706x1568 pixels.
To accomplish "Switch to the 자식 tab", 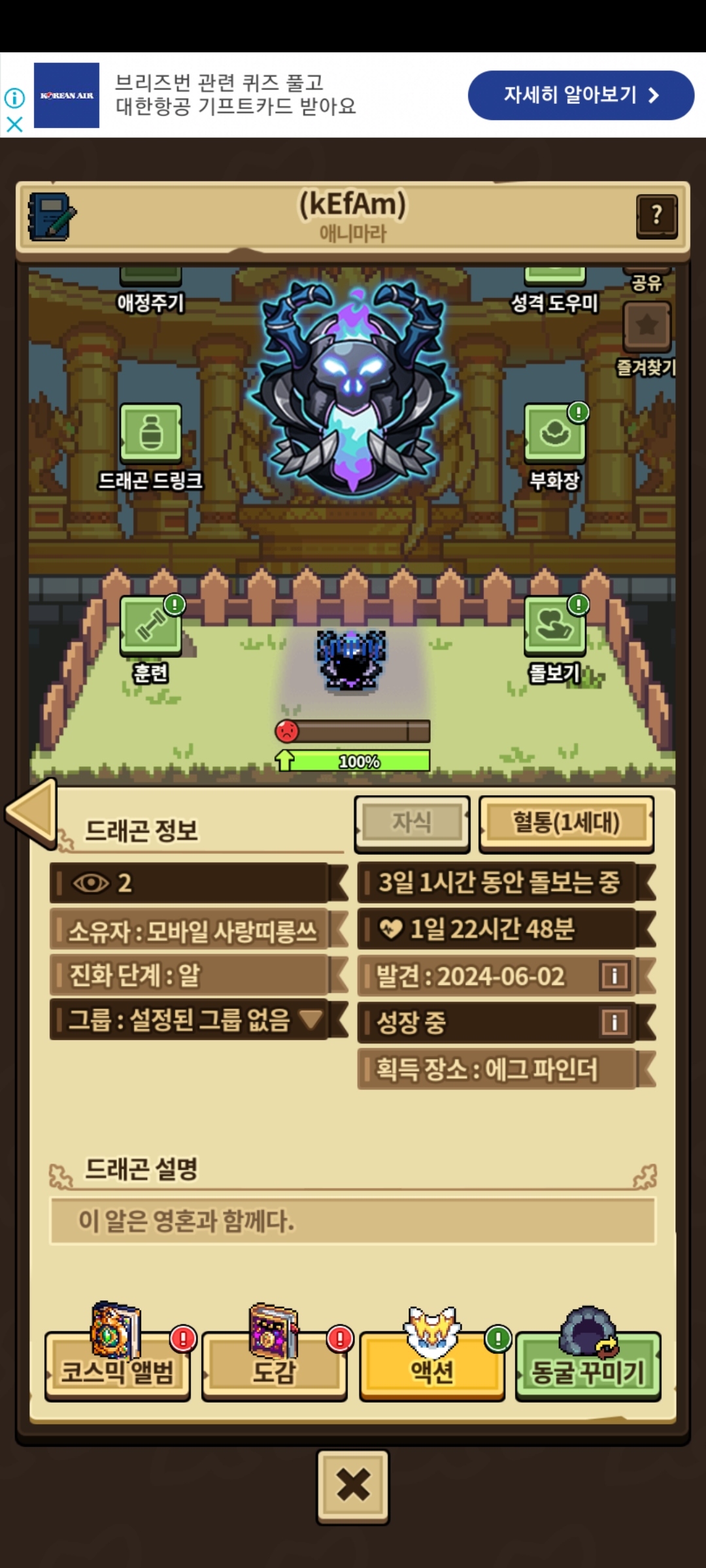I will pos(412,823).
